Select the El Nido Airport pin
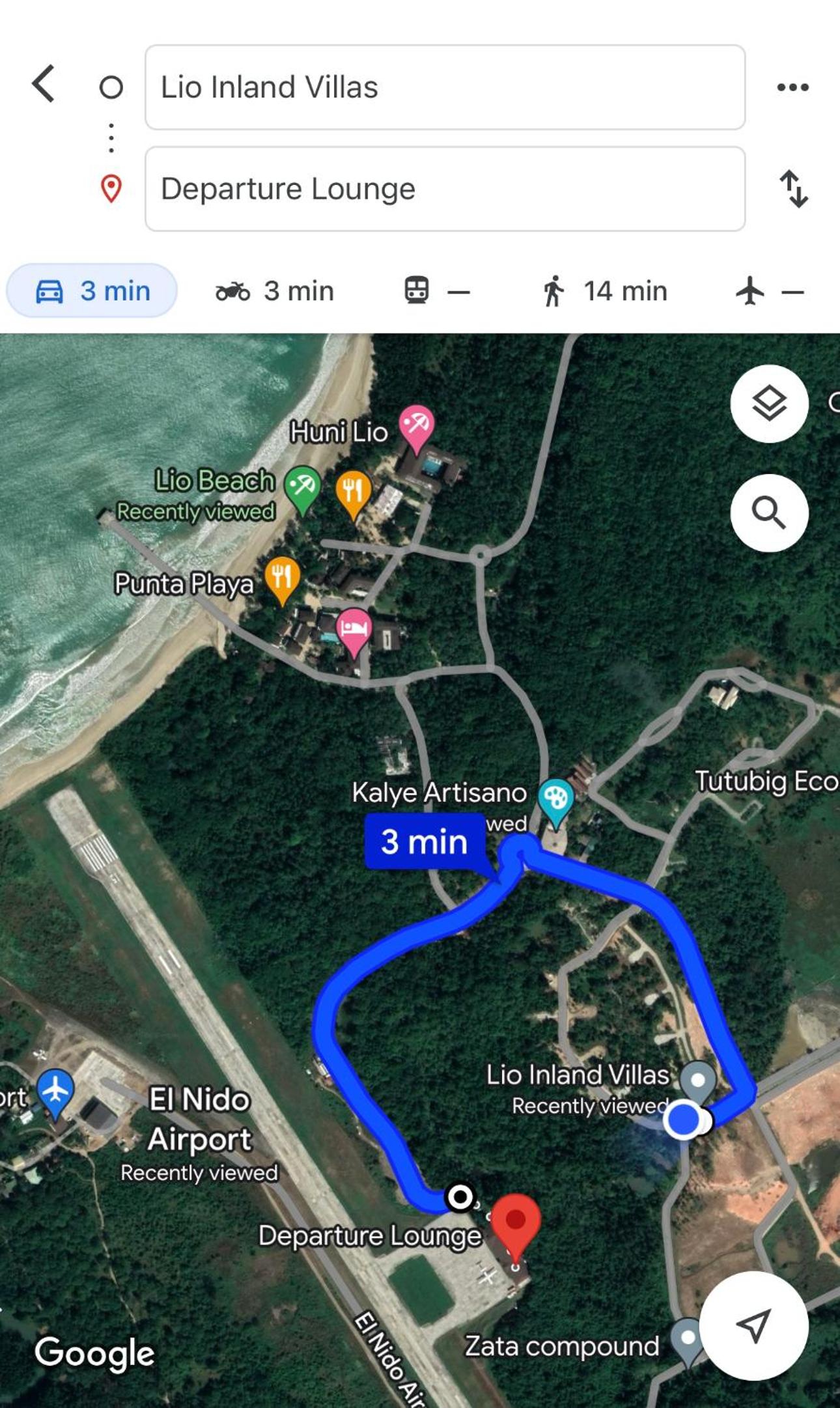This screenshot has width=840, height=1408. click(55, 1091)
